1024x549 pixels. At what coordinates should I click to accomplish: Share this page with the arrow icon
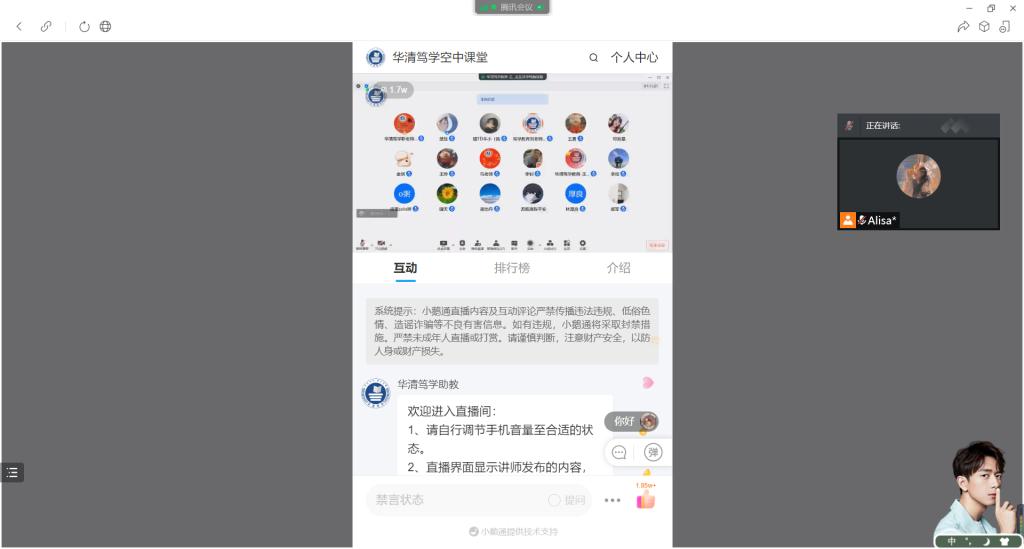(963, 27)
